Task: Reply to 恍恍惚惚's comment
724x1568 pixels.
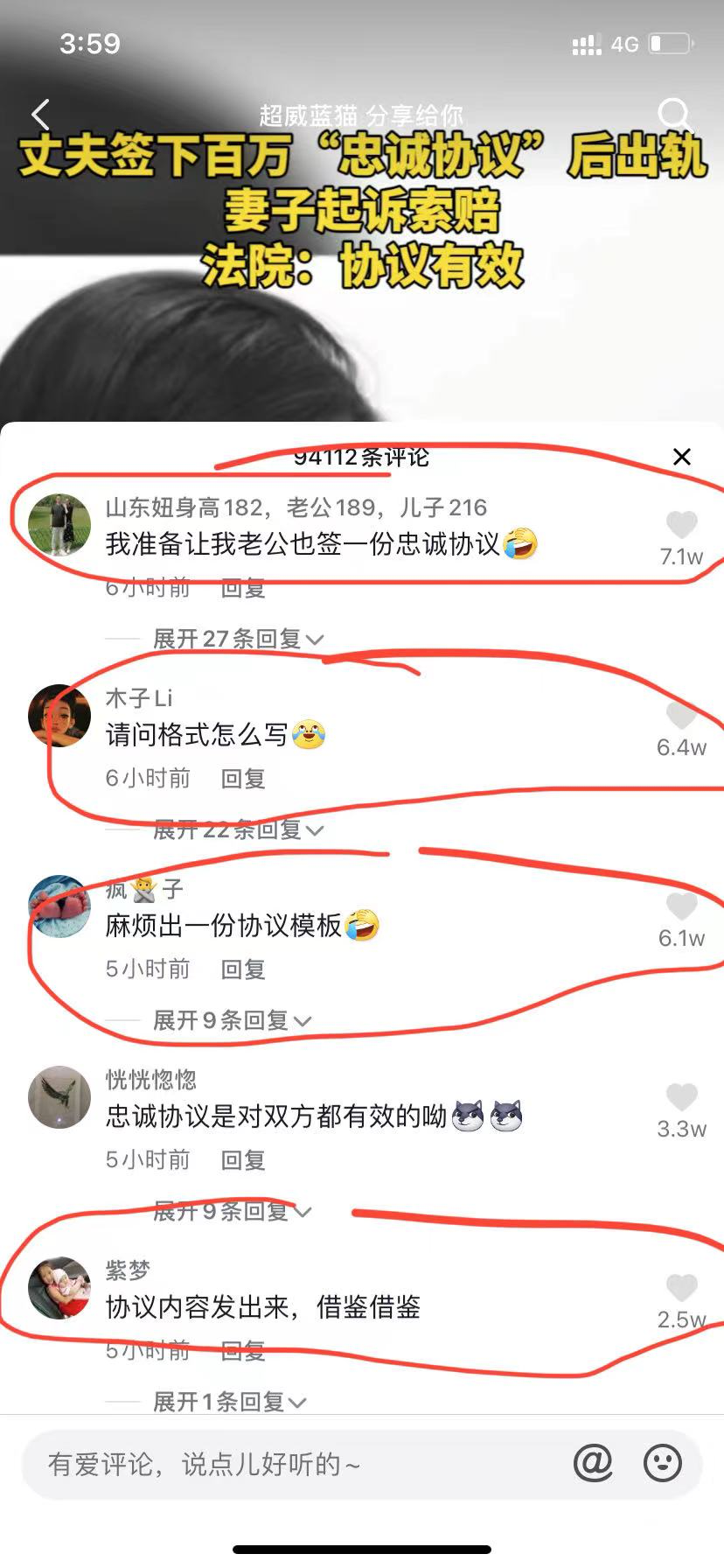Action: tap(242, 1159)
